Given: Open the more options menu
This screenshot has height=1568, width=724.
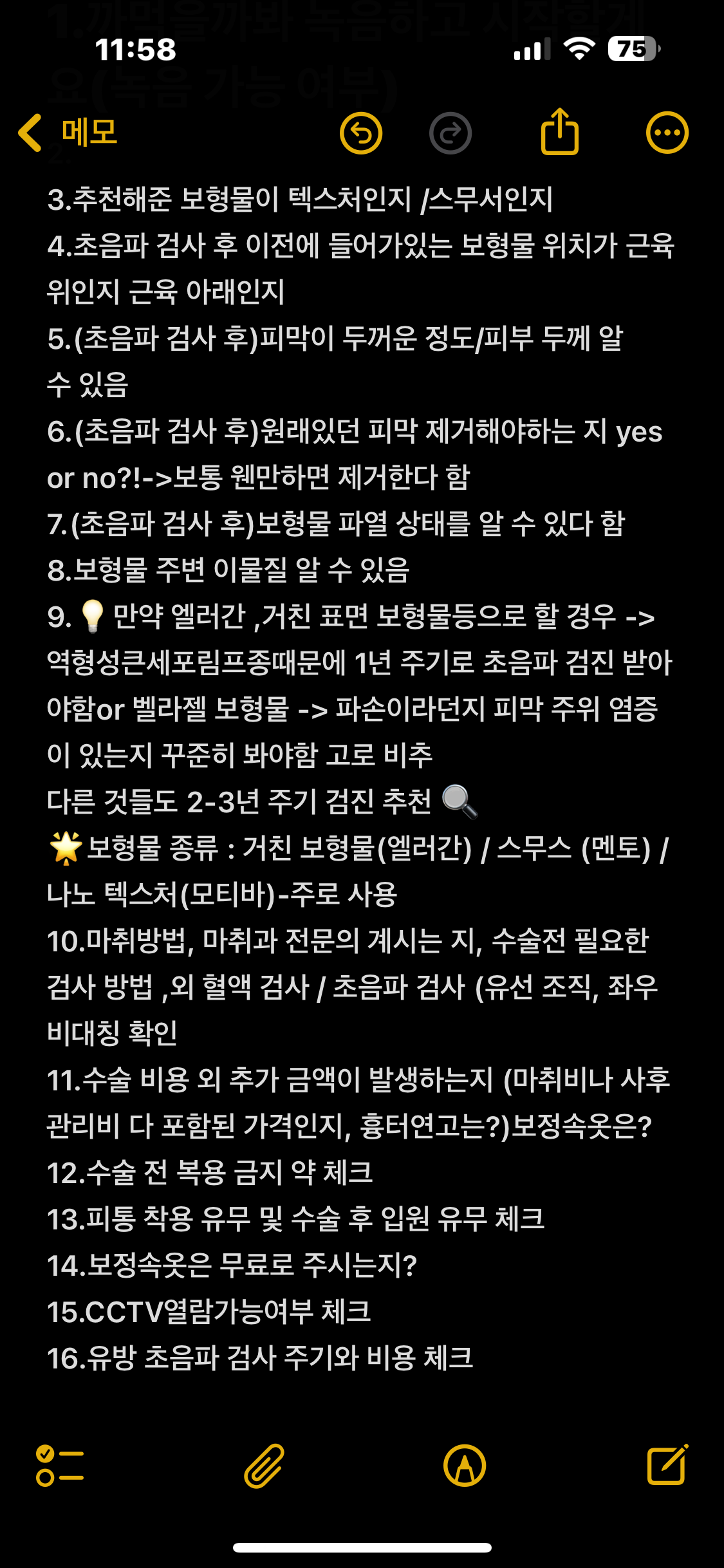Looking at the screenshot, I should [x=667, y=133].
